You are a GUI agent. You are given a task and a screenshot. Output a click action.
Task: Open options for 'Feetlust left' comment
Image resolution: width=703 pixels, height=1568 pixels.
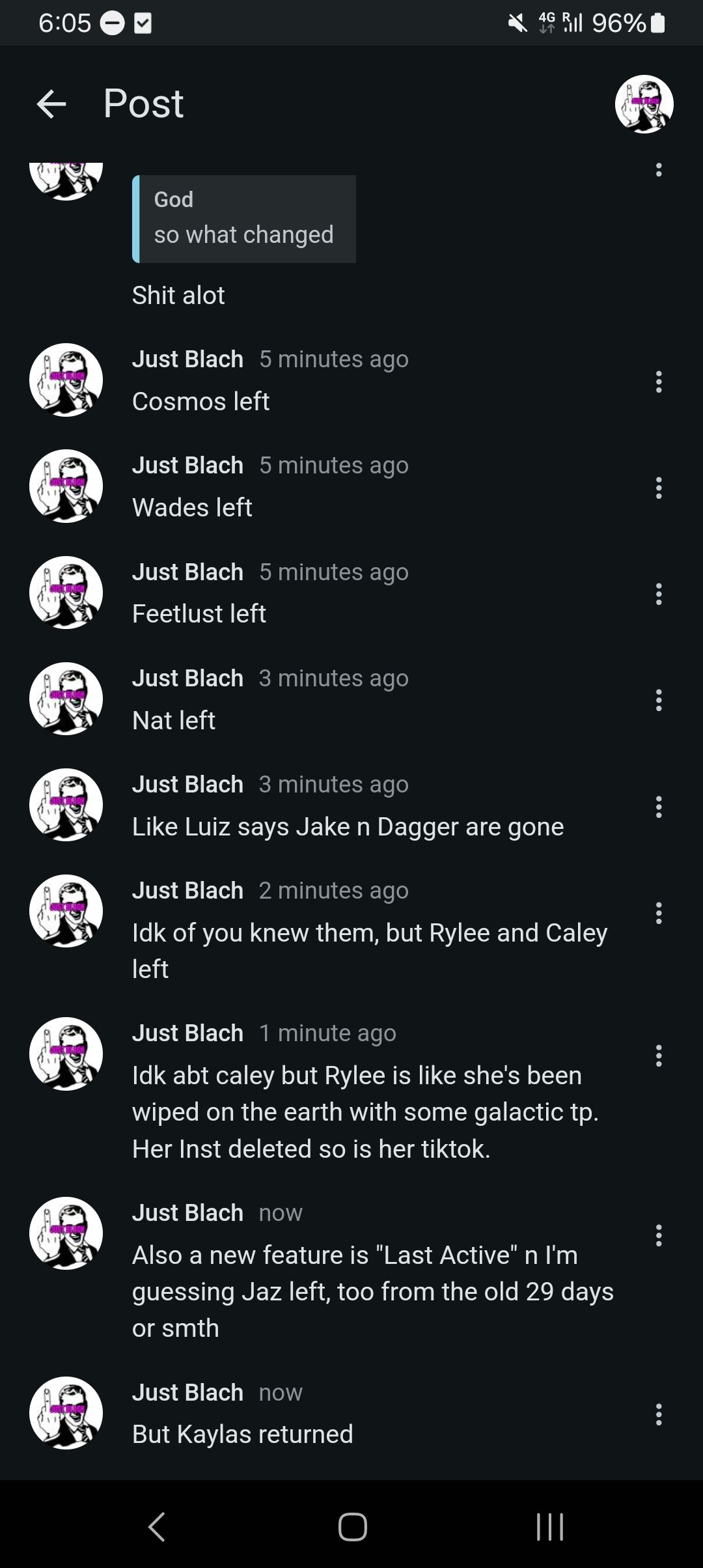pos(659,594)
